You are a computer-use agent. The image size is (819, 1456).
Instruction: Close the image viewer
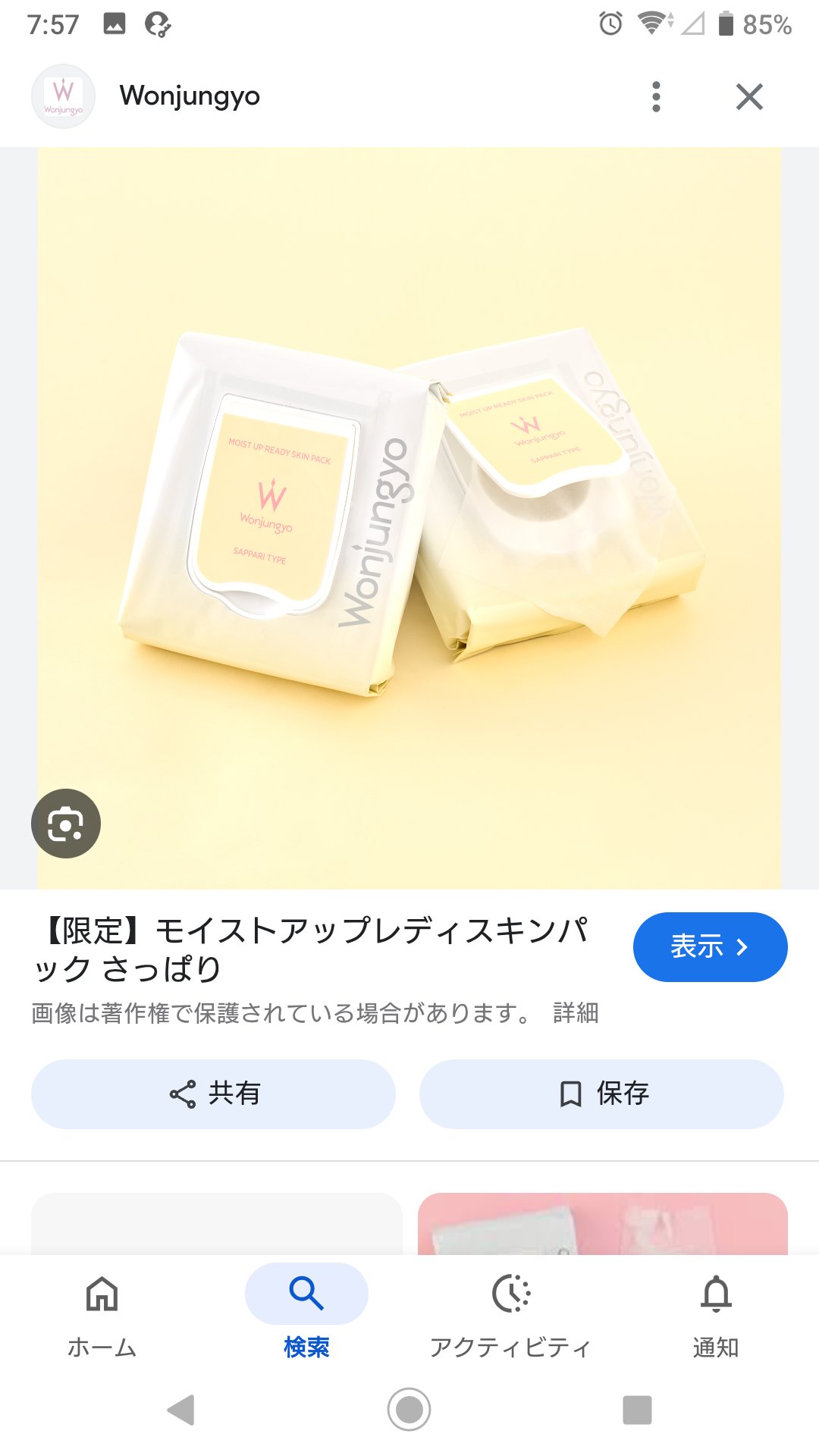click(749, 97)
